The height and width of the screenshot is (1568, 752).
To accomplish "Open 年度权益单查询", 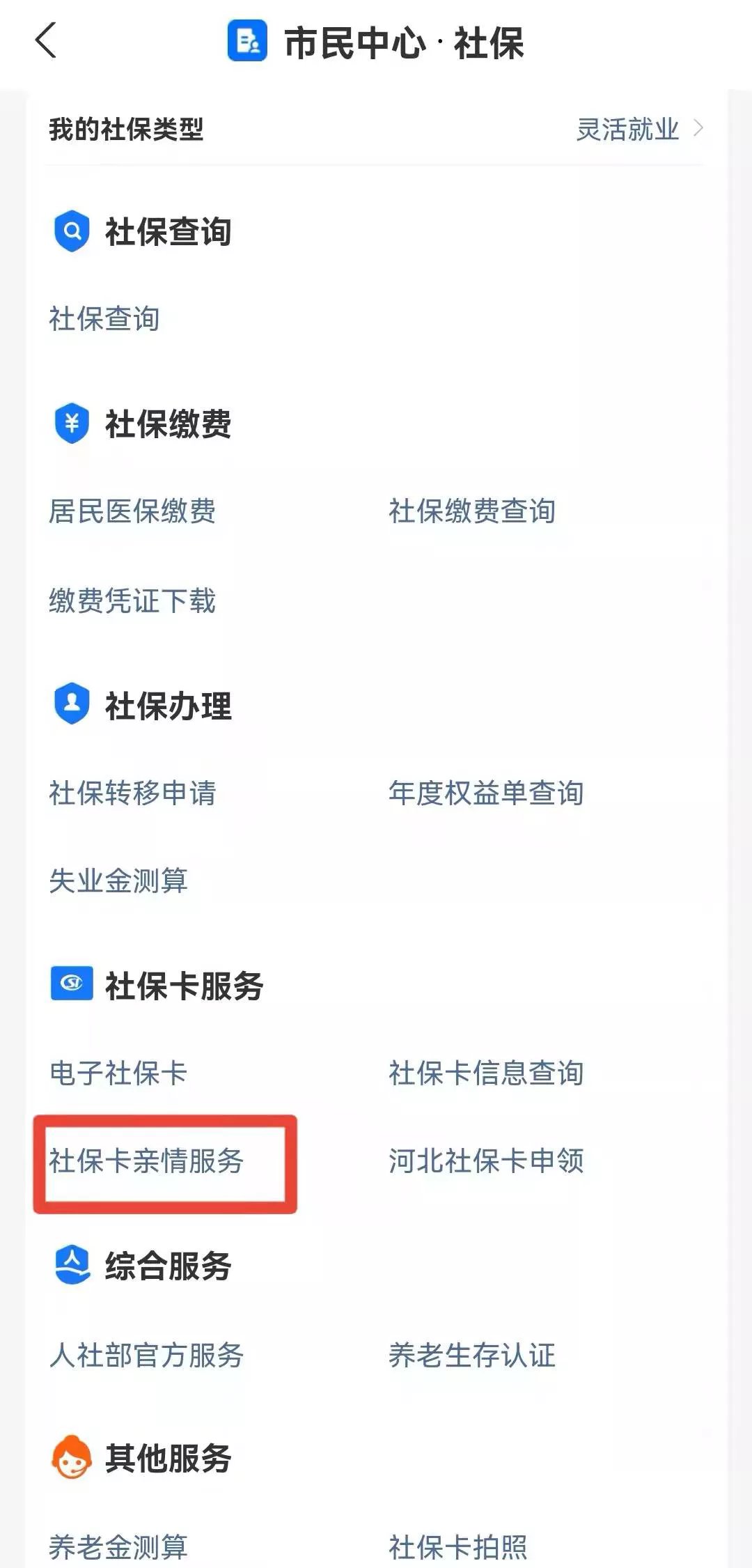I will pyautogui.click(x=486, y=793).
